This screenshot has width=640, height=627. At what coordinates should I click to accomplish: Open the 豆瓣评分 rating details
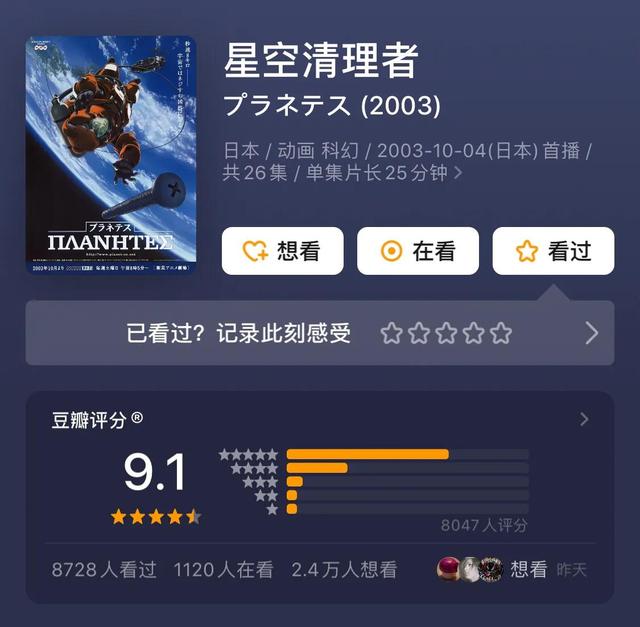584,420
